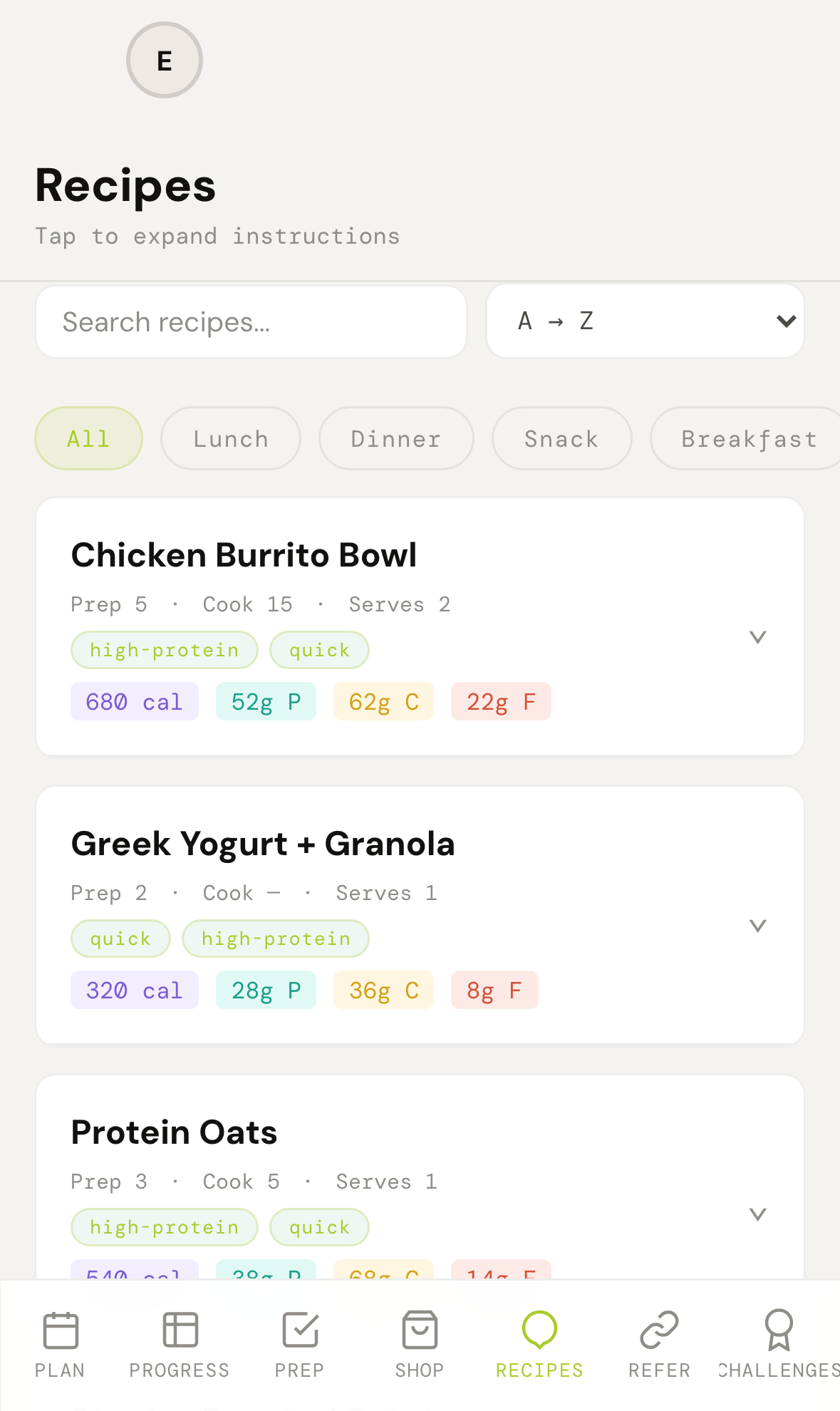Image resolution: width=840 pixels, height=1411 pixels.
Task: Click the high-protein tag on Chicken Burrito Bowl
Action: click(164, 649)
